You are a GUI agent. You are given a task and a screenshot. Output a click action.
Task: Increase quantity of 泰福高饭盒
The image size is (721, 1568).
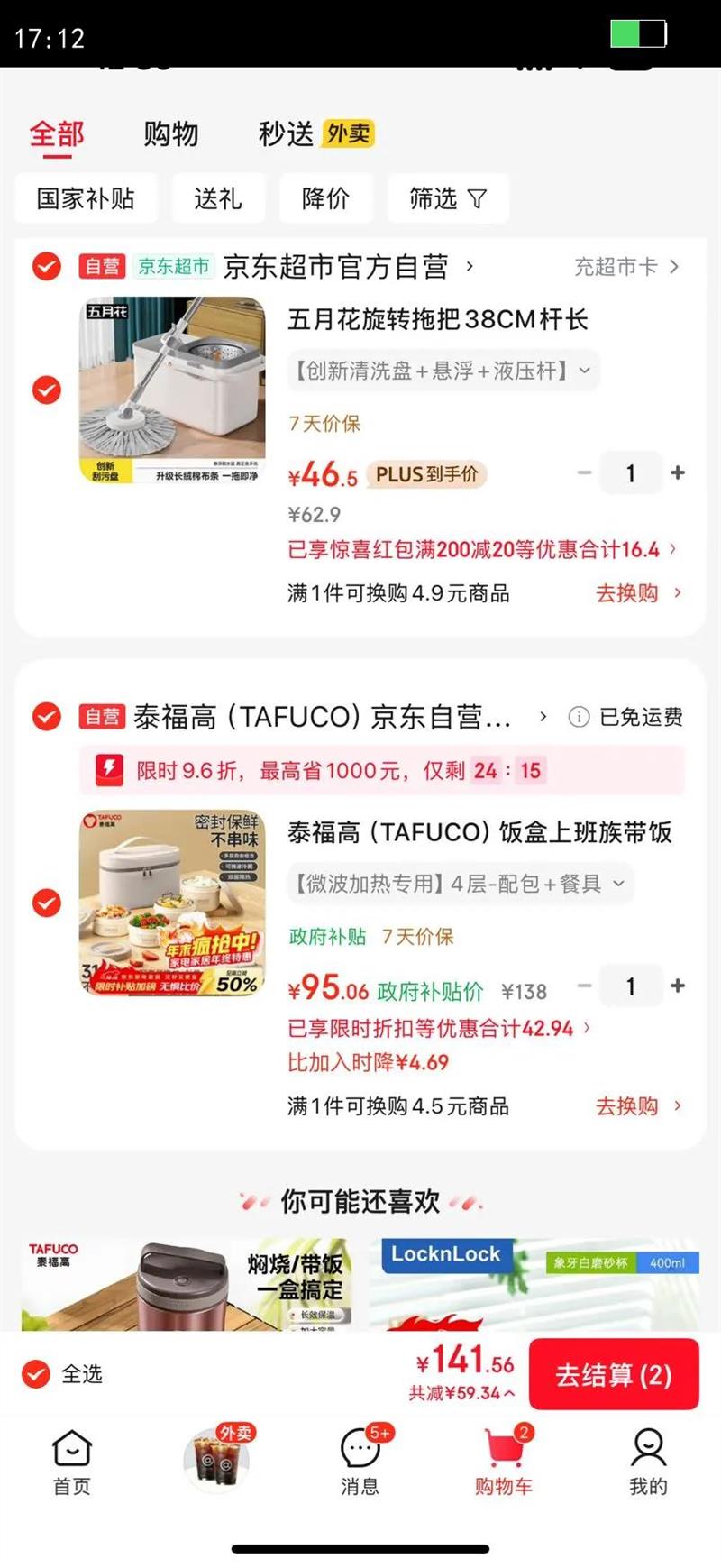click(678, 986)
